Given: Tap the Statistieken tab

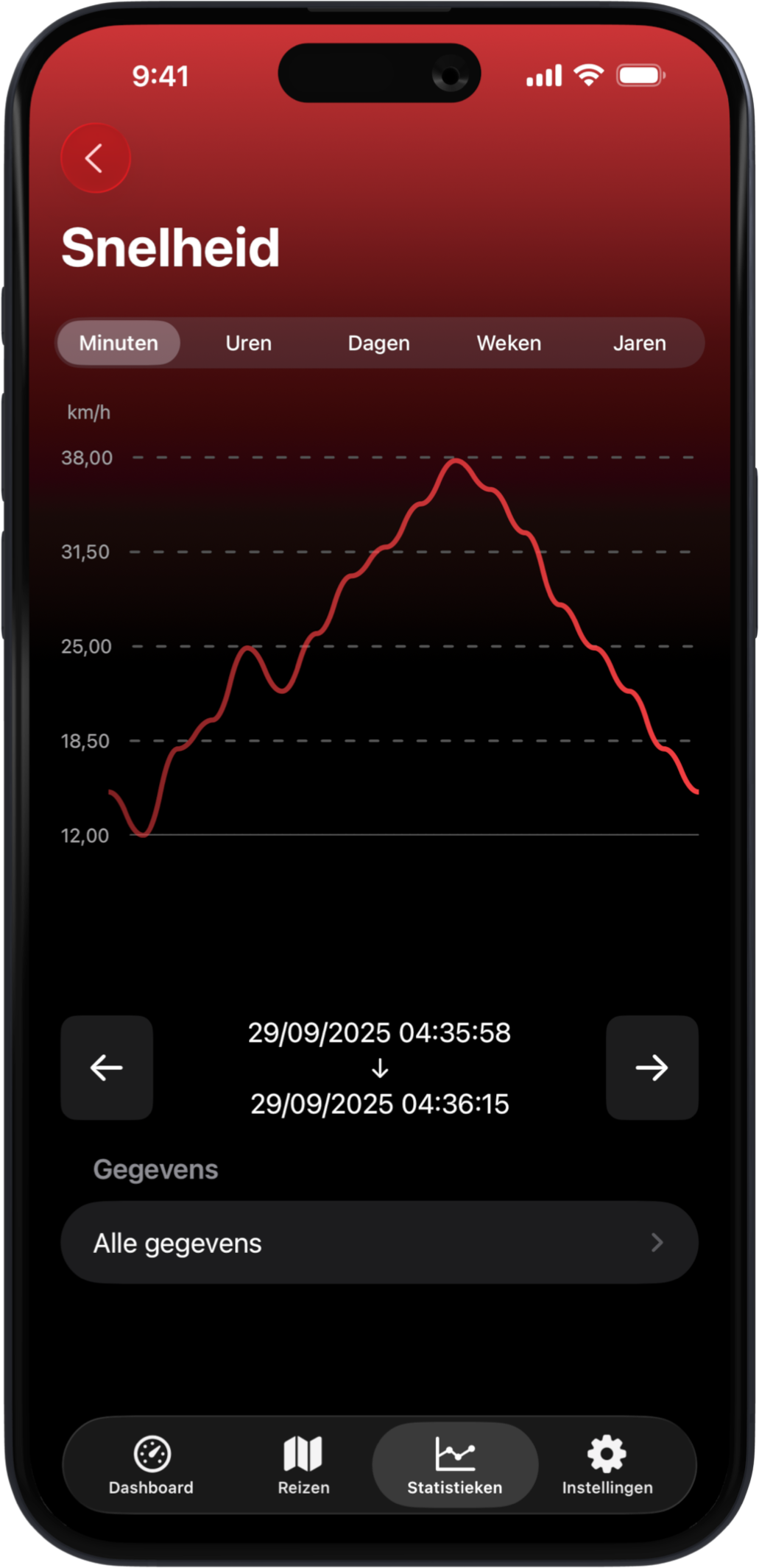Looking at the screenshot, I should click(x=455, y=1465).
